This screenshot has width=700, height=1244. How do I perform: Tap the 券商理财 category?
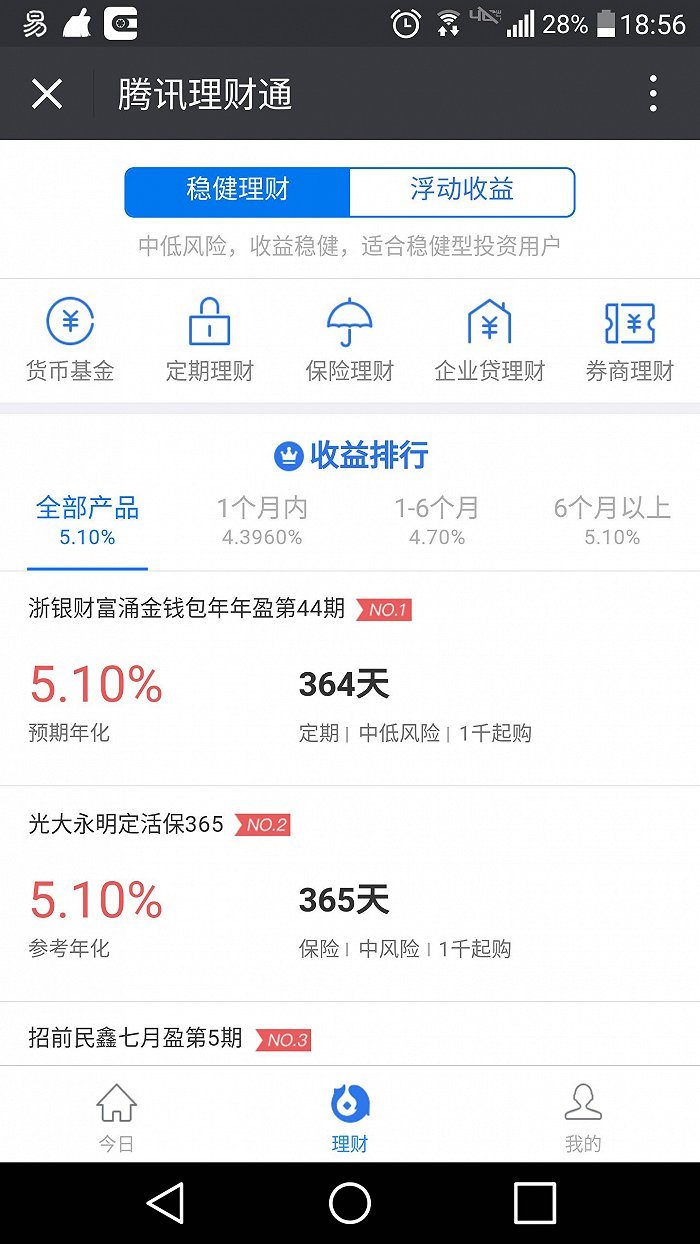pyautogui.click(x=630, y=340)
